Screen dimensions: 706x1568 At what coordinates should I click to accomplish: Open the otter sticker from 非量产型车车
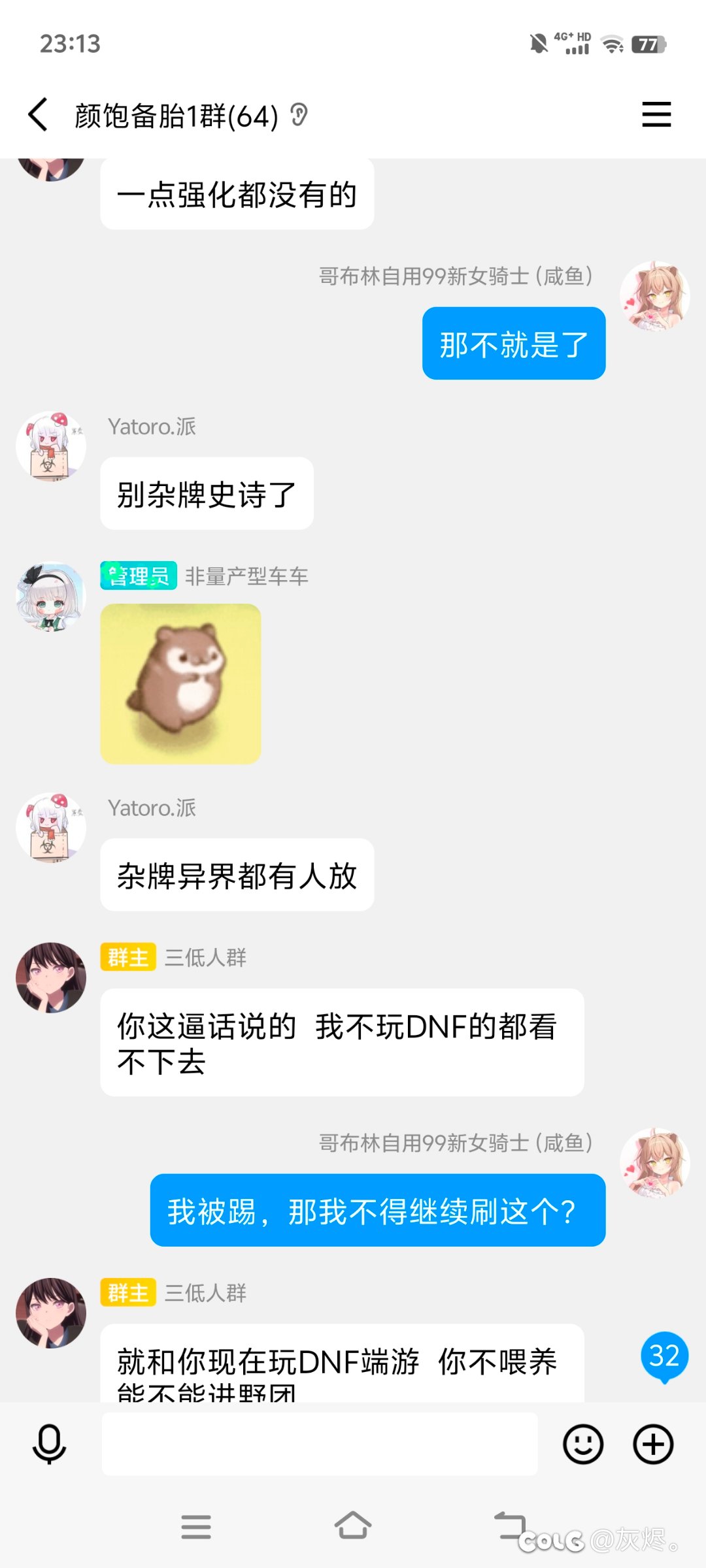[180, 684]
